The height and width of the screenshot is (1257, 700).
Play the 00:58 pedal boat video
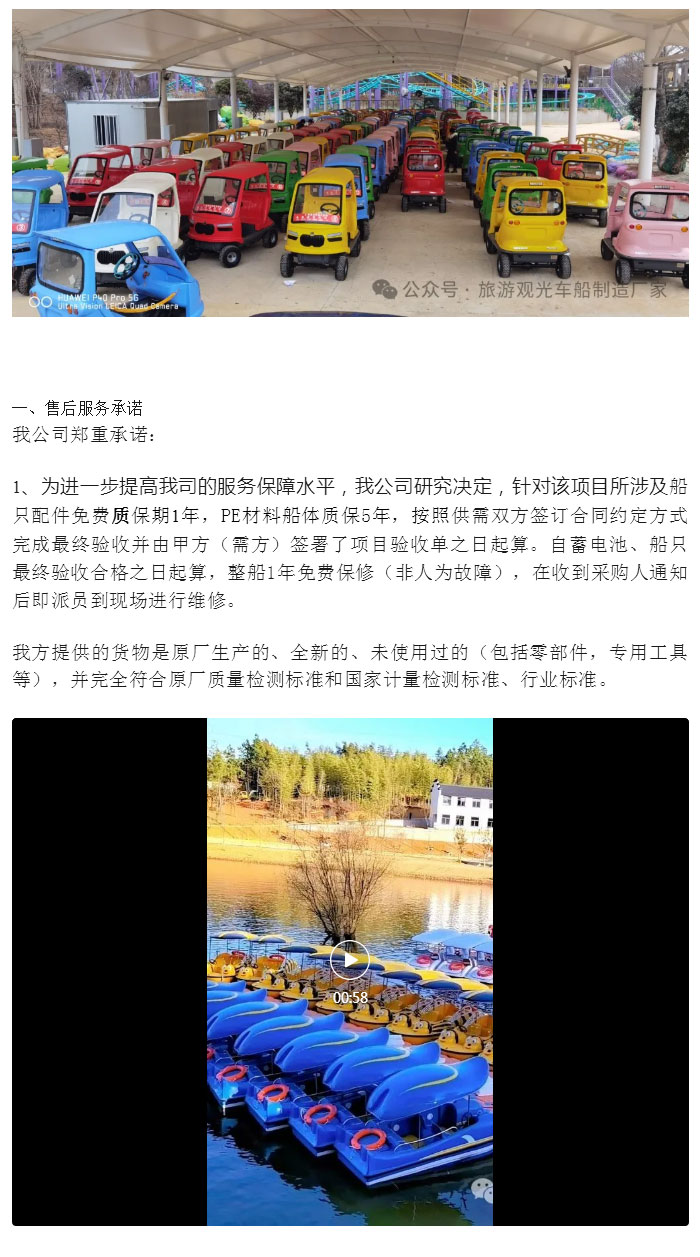coord(349,960)
